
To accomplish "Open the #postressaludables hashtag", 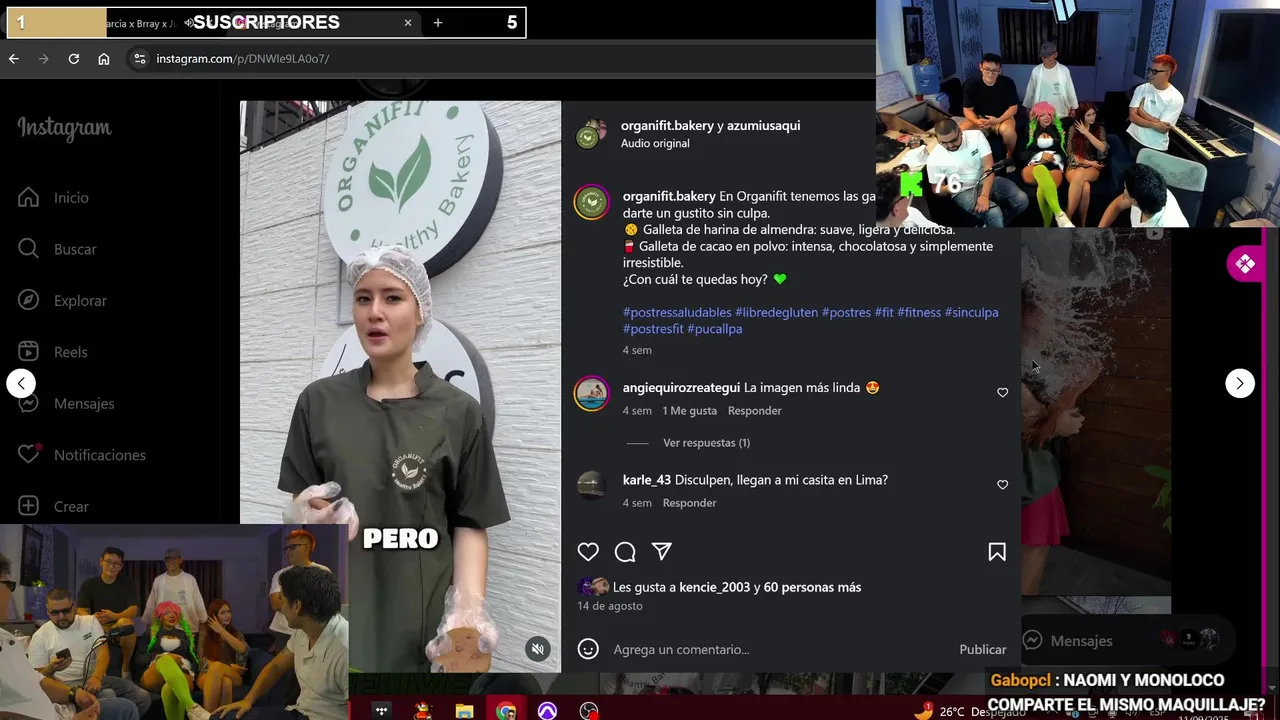I will (x=677, y=312).
